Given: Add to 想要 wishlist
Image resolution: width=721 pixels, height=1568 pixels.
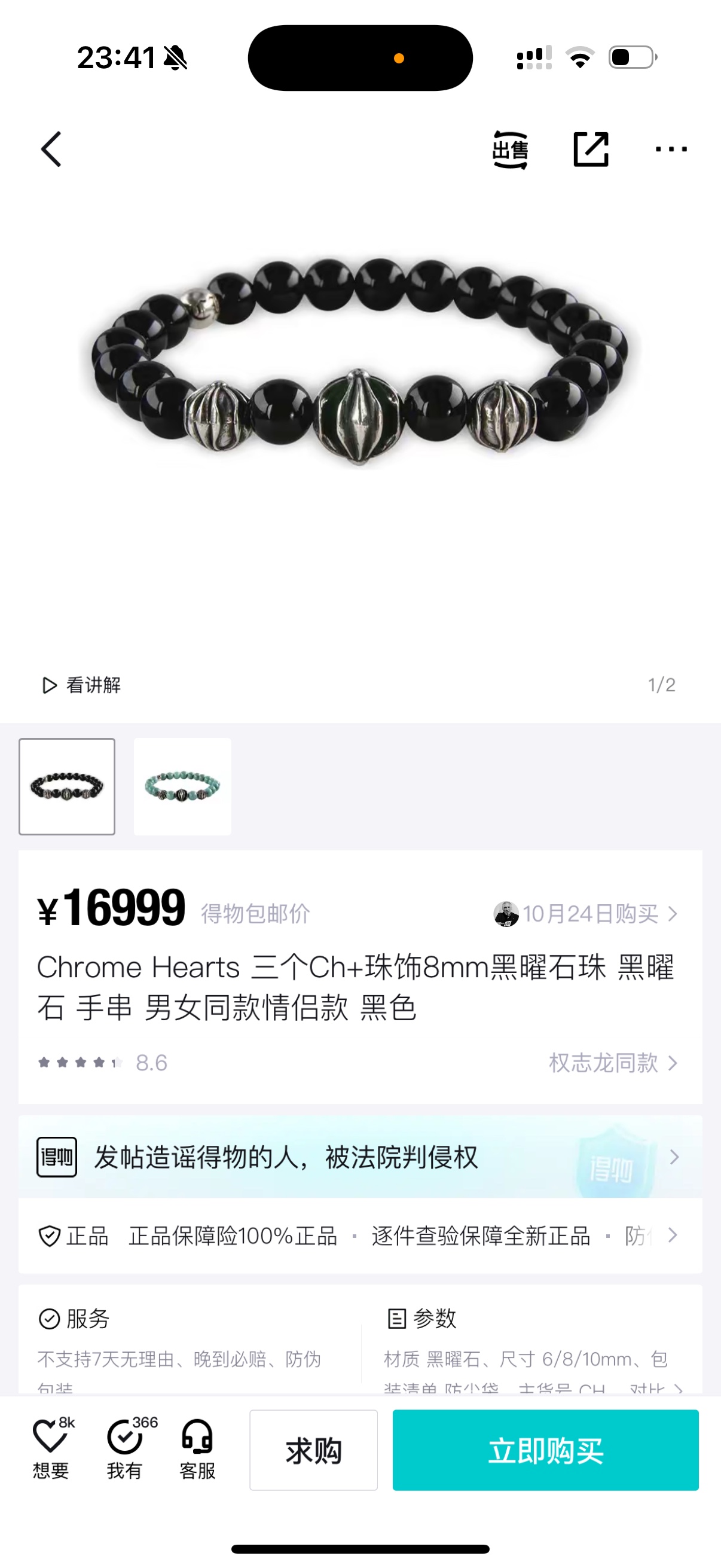Looking at the screenshot, I should [51, 1450].
